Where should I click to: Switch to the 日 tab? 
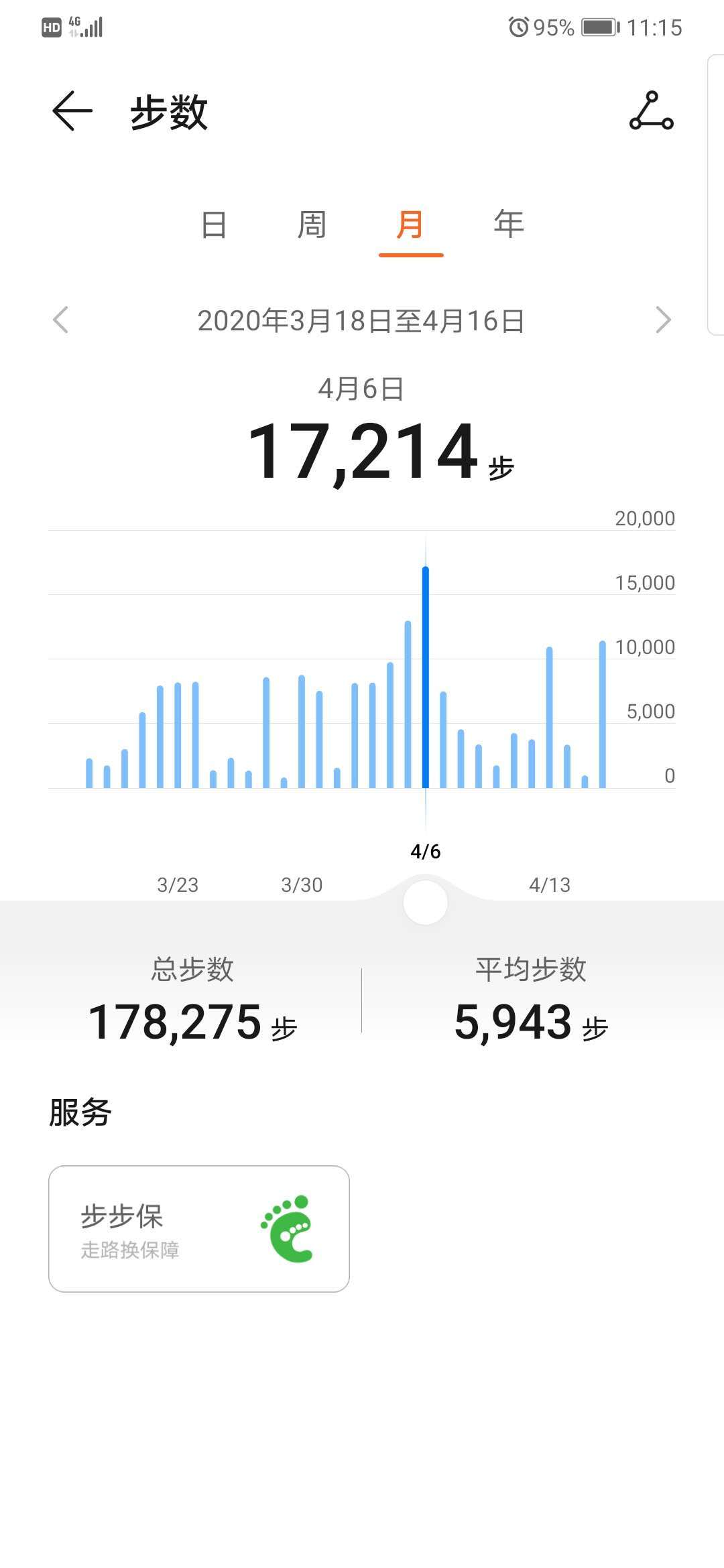(214, 224)
